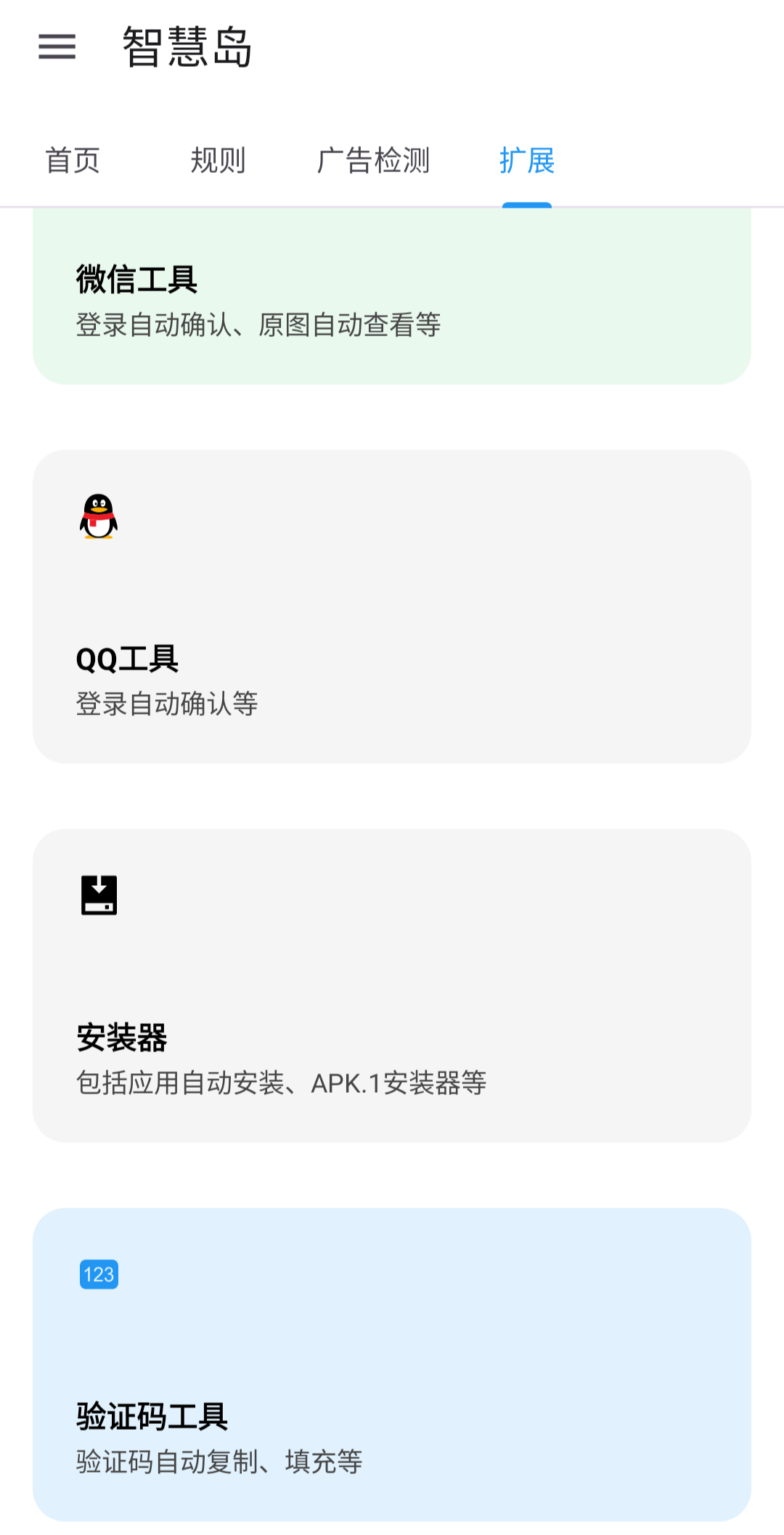Open the 安装器 card
The height and width of the screenshot is (1535, 784).
point(392,985)
